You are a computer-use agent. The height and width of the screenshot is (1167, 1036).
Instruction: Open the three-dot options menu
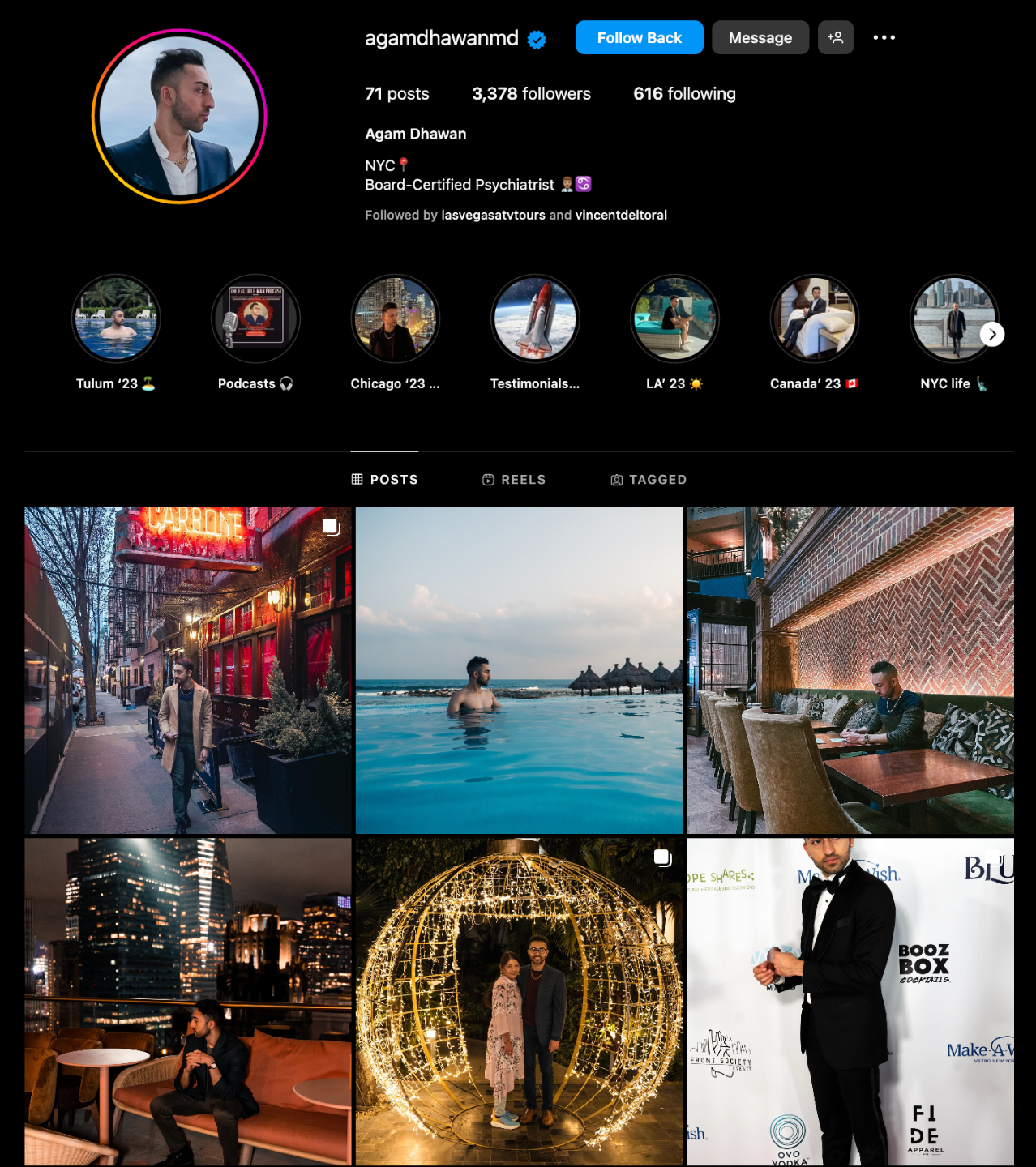coord(884,38)
